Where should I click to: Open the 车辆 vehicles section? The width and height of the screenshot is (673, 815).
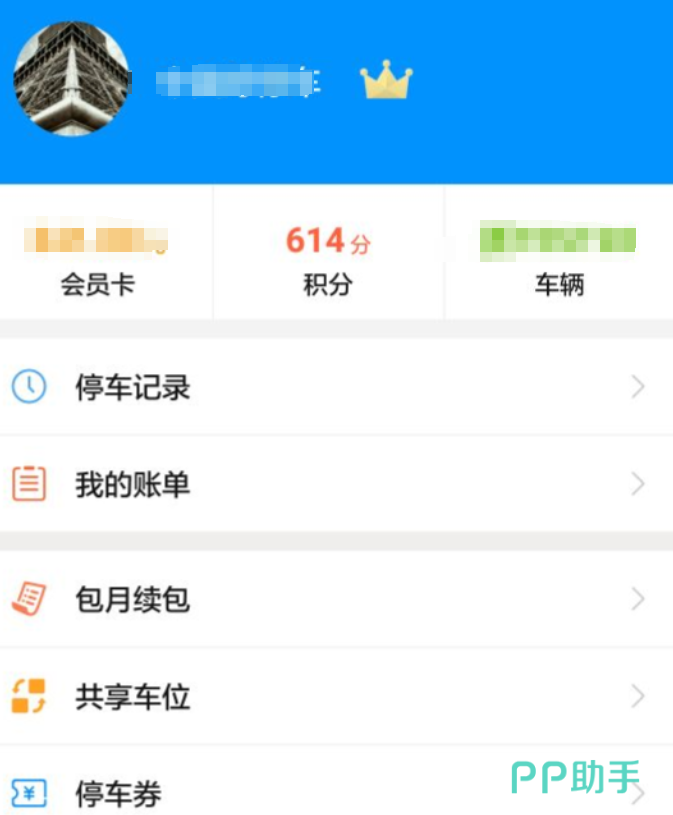(x=559, y=261)
